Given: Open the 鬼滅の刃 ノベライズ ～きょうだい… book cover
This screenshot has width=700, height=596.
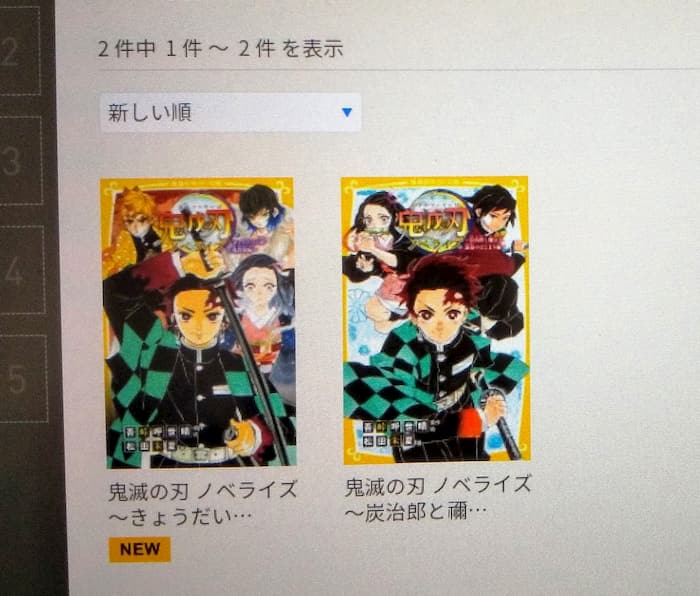Looking at the screenshot, I should pyautogui.click(x=198, y=322).
